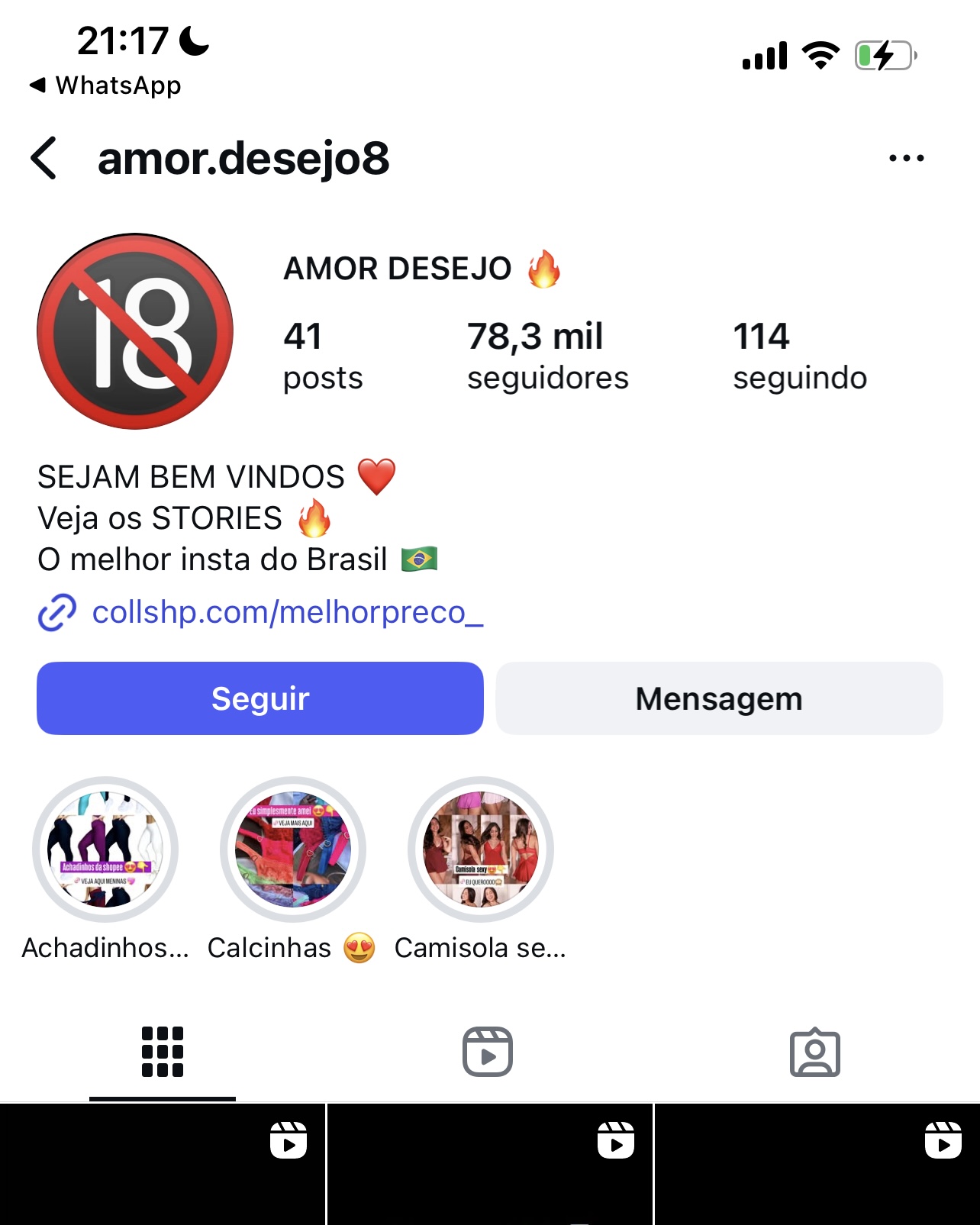Image resolution: width=980 pixels, height=1225 pixels.
Task: Go back from the amor.desejo8 profile
Action: pos(44,158)
